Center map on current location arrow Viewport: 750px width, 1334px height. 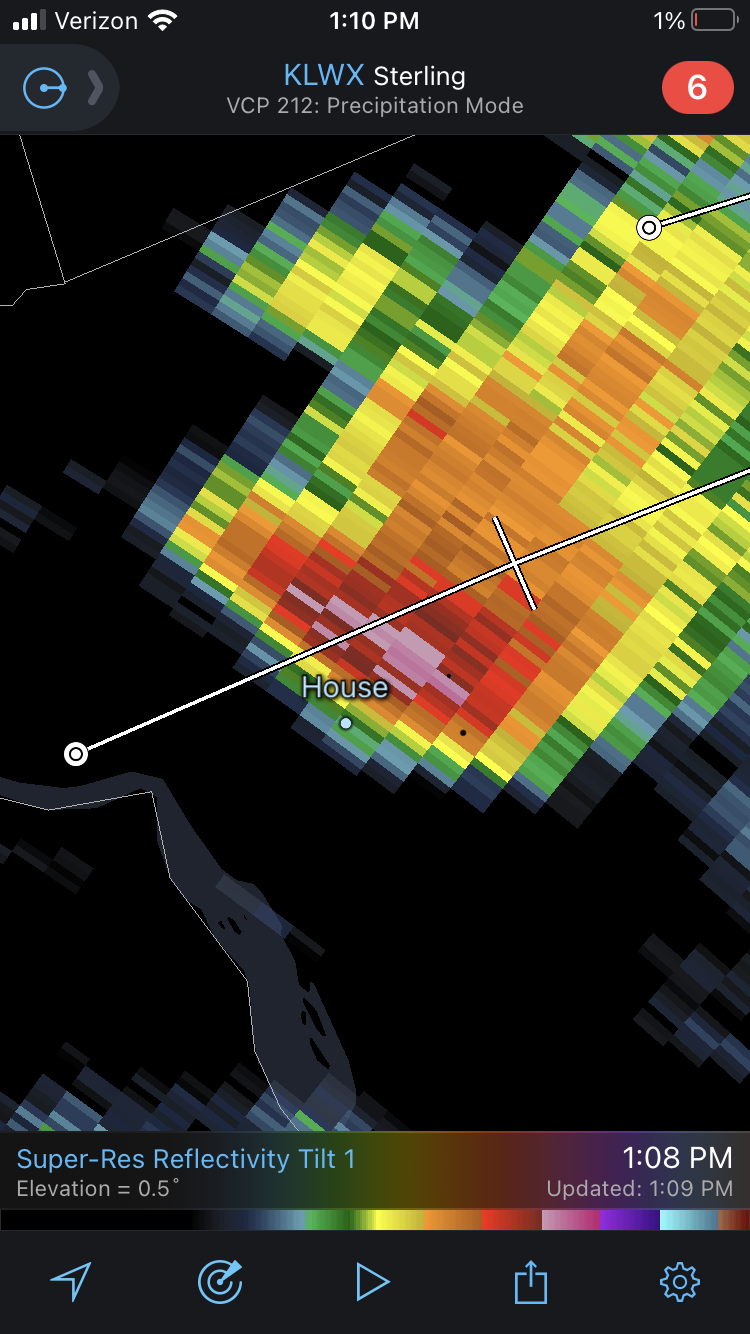71,1281
